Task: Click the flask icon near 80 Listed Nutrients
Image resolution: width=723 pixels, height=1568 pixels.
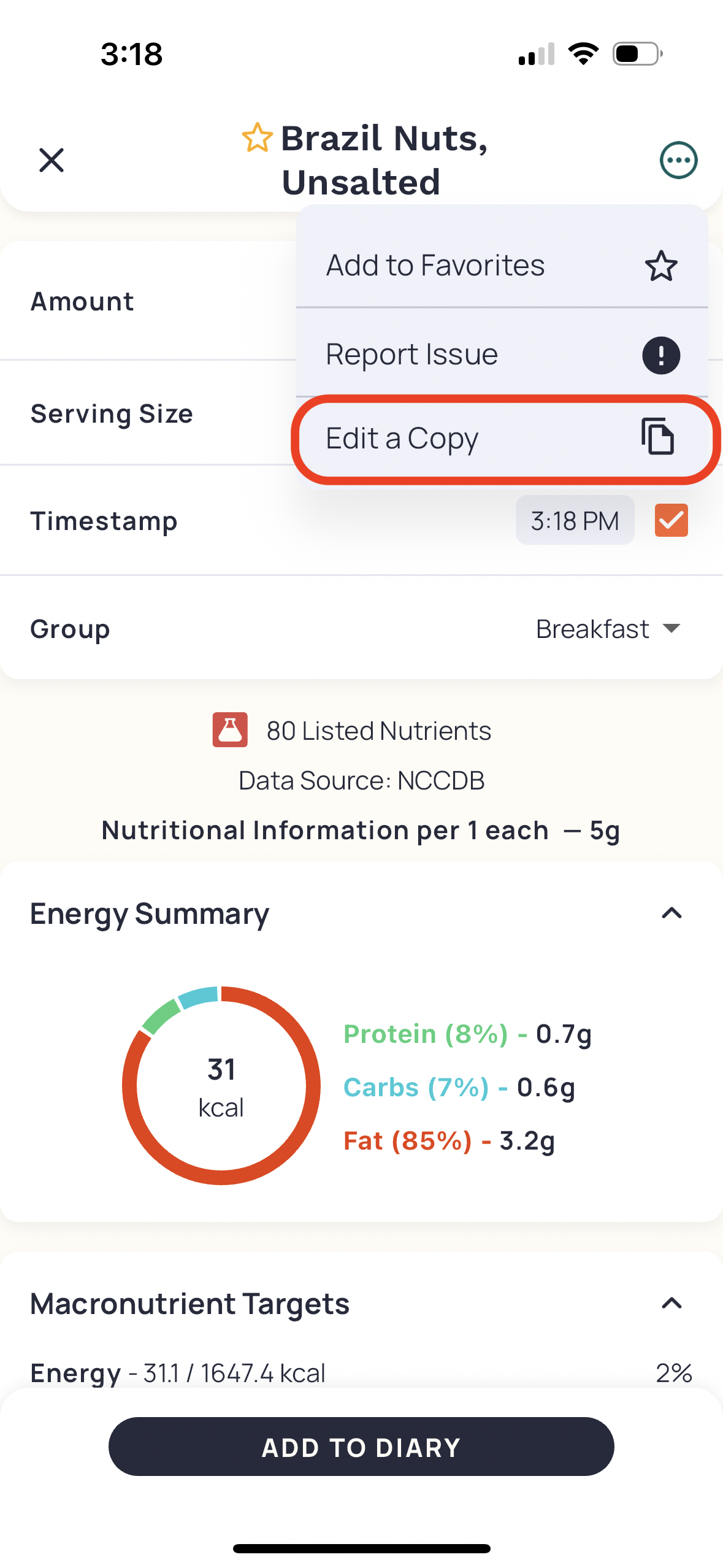Action: click(x=230, y=731)
